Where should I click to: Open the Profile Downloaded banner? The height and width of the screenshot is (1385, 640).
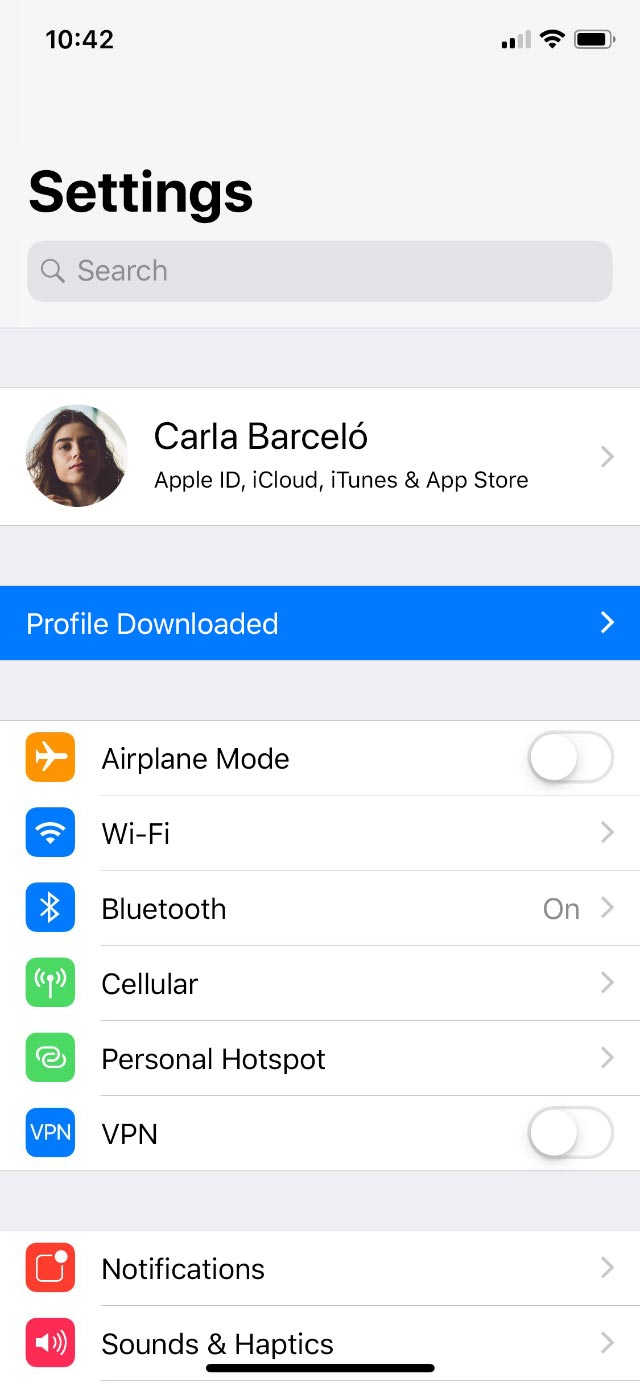tap(320, 623)
